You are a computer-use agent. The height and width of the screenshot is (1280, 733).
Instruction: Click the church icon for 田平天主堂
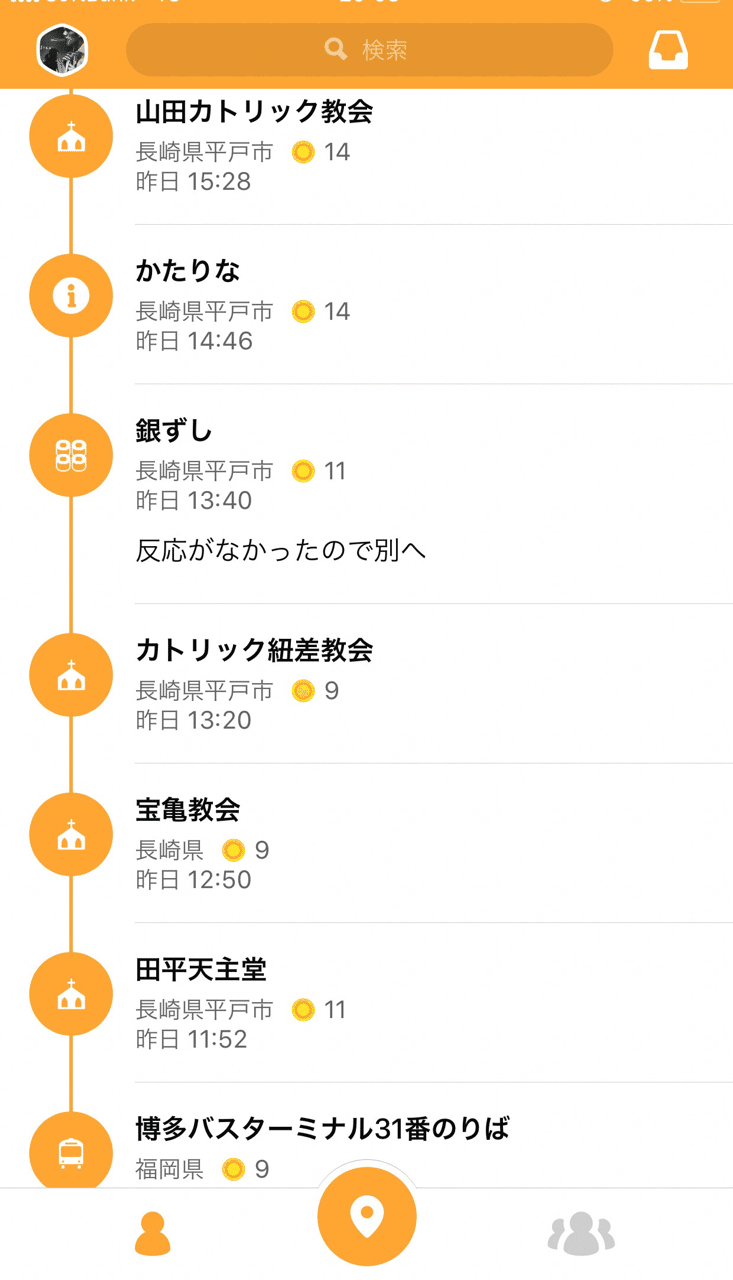70,994
